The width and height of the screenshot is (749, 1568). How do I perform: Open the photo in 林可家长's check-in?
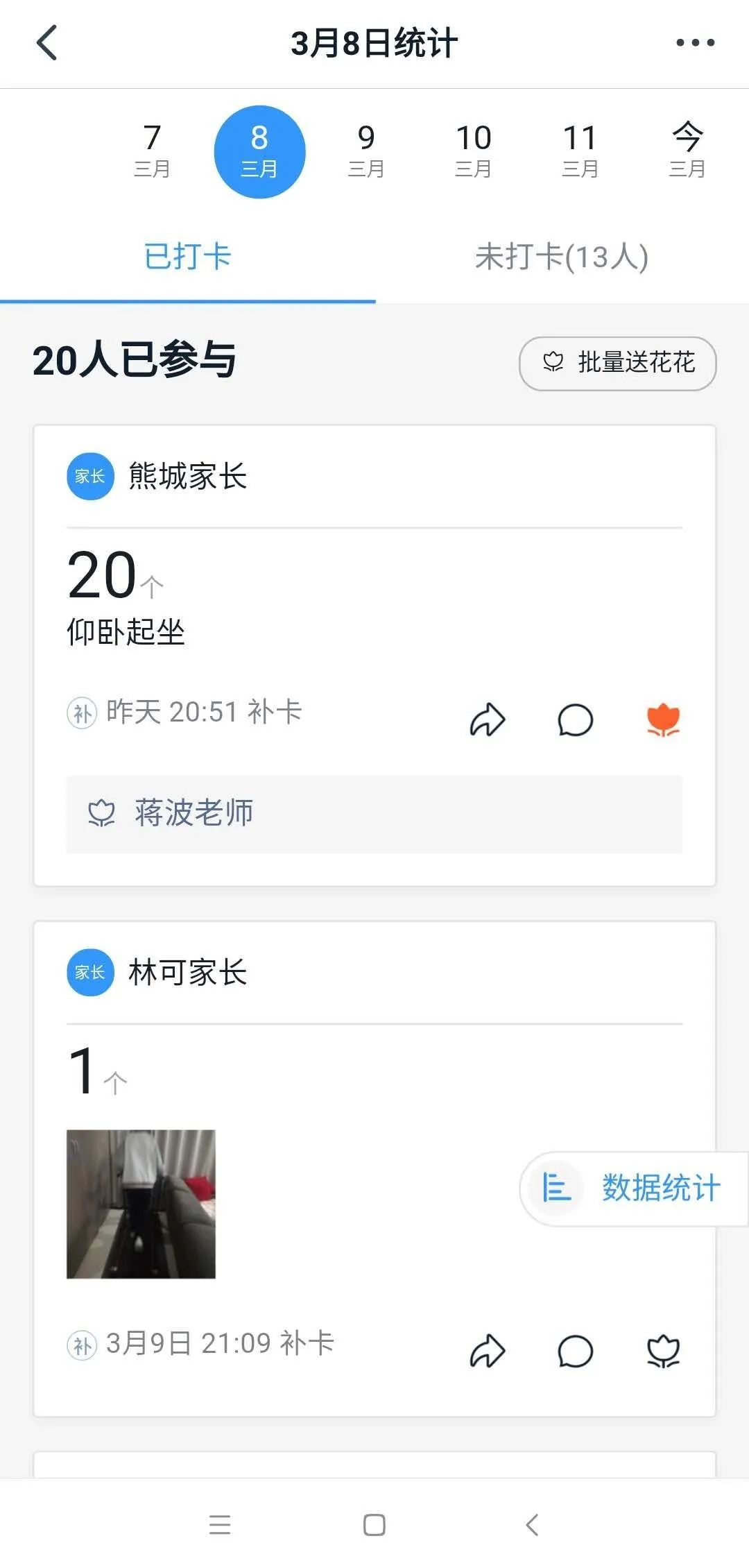click(x=141, y=1204)
